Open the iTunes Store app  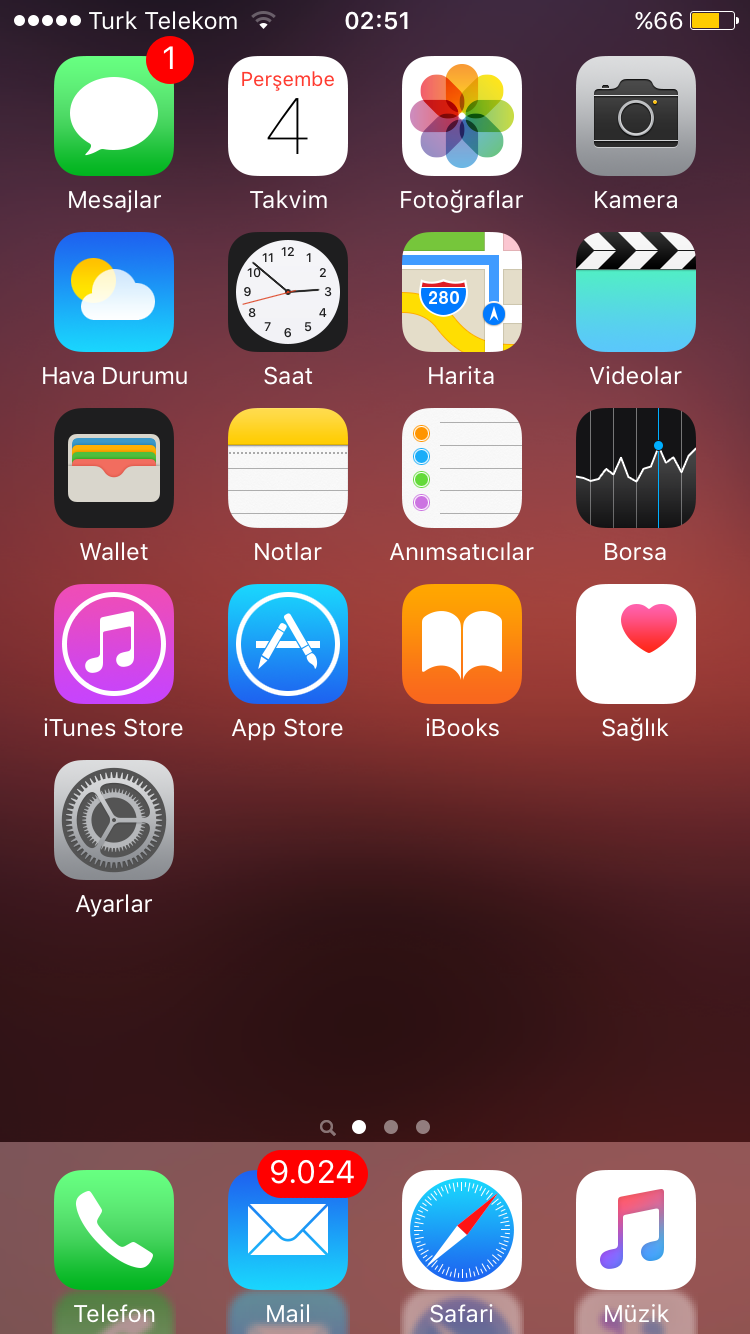coord(114,644)
